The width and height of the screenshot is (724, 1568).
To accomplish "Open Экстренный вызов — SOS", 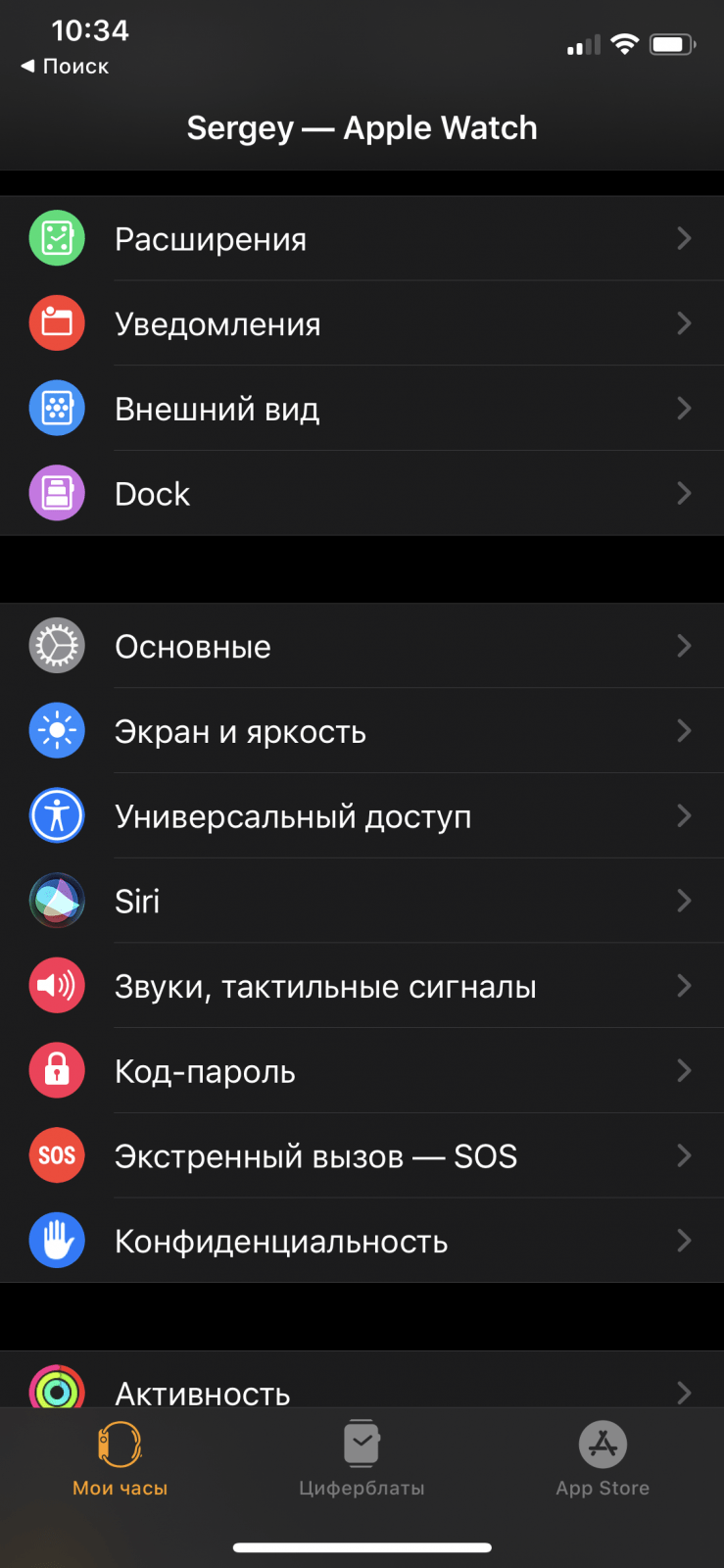I will 362,1155.
